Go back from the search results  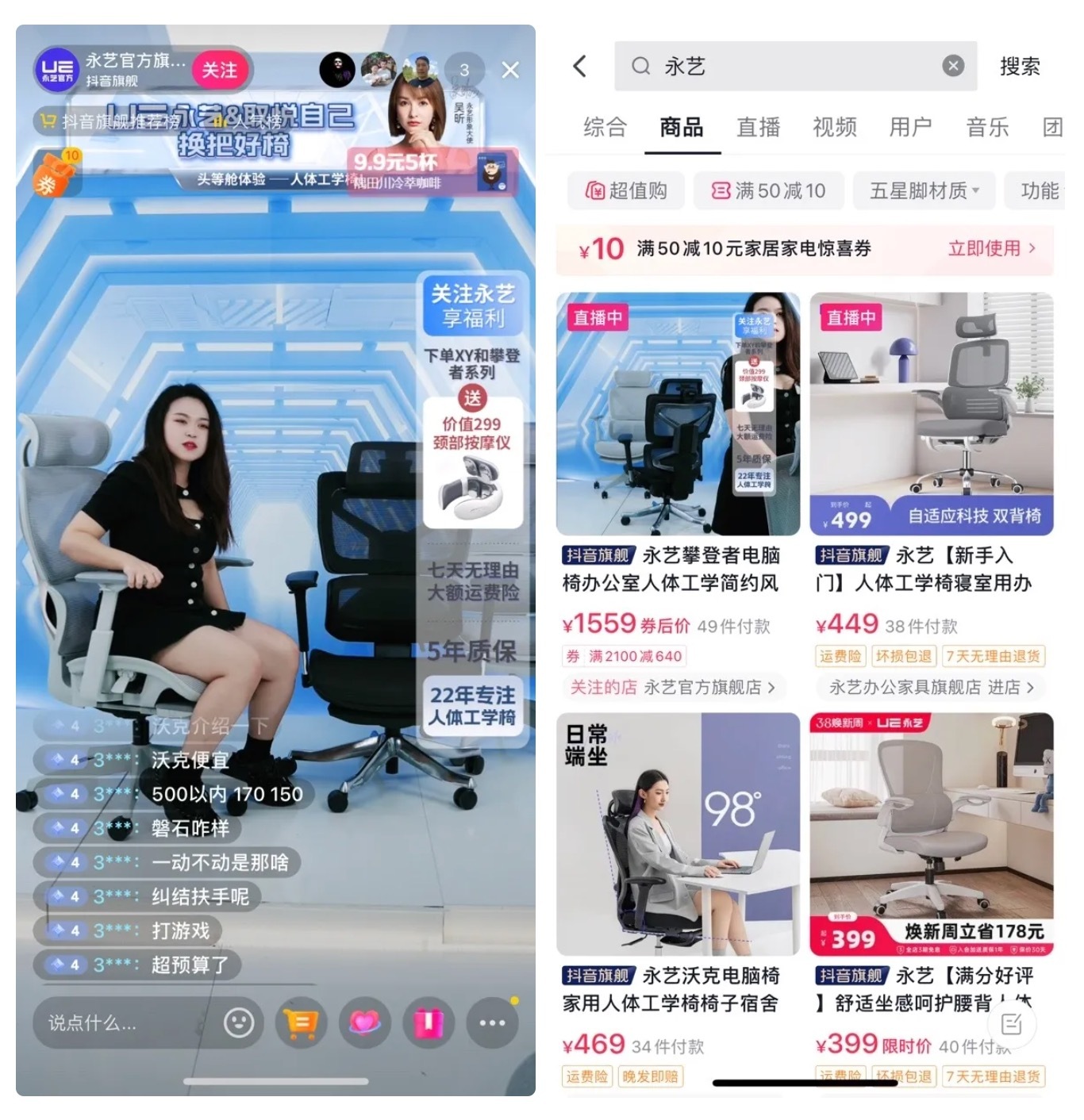click(x=581, y=66)
